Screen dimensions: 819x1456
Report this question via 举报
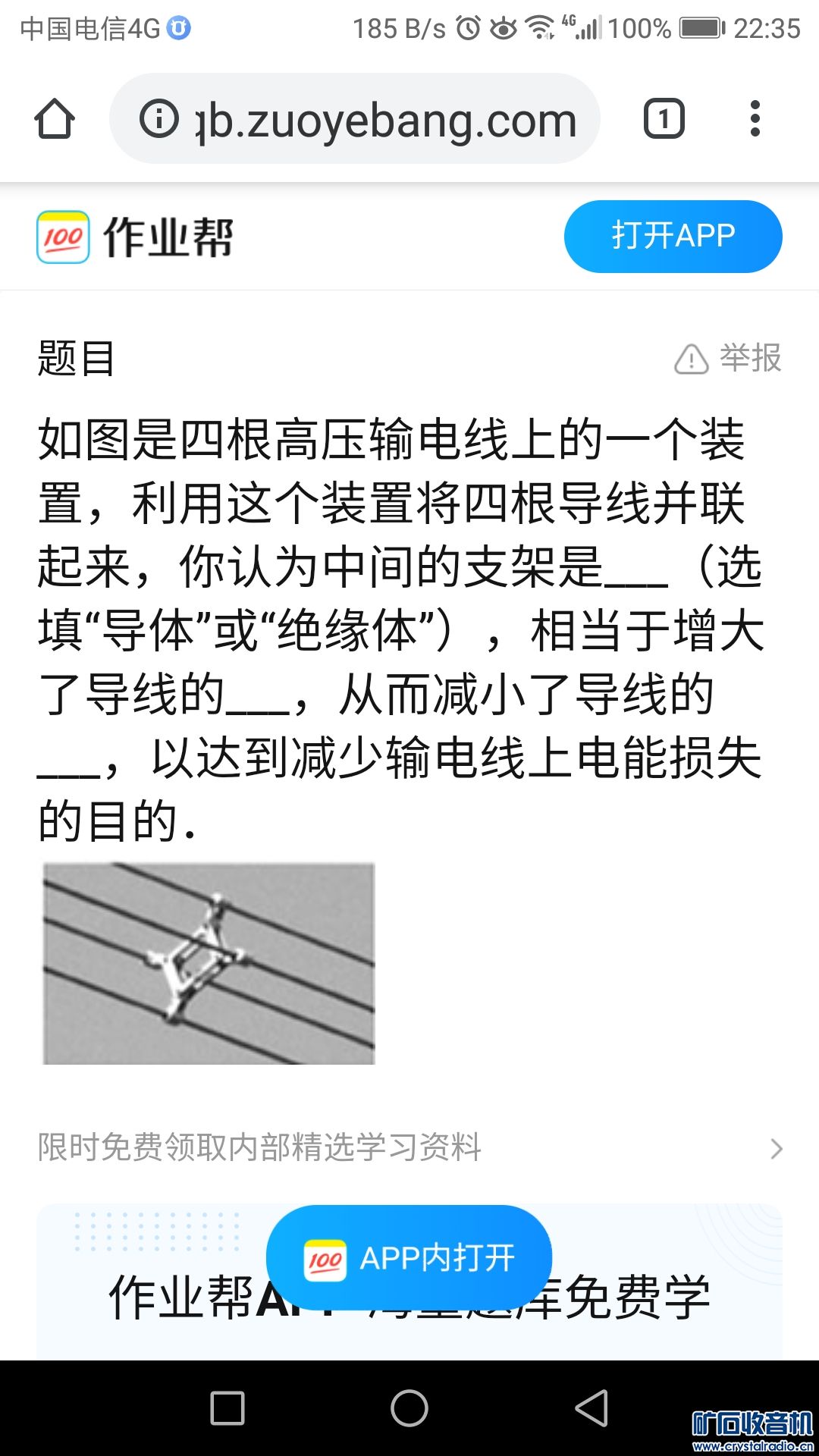729,358
